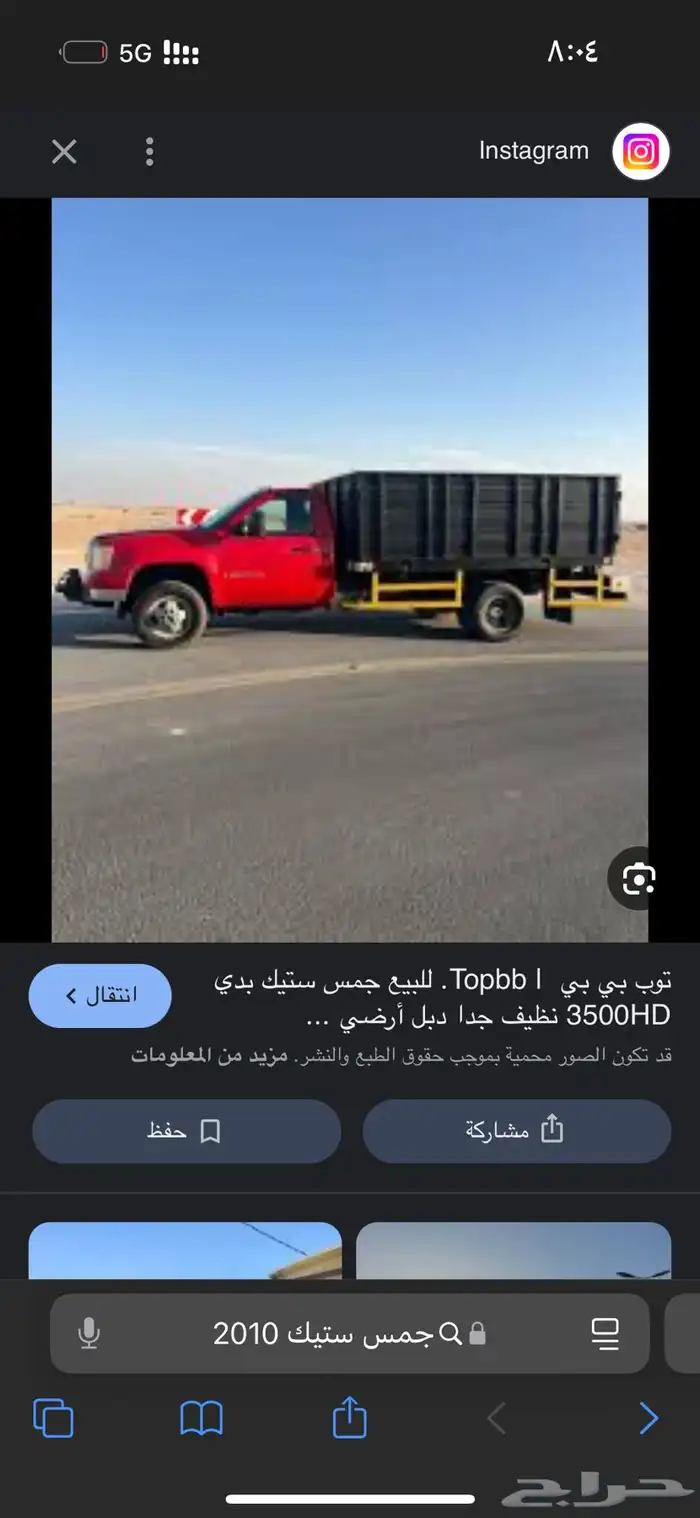This screenshot has width=700, height=1518.
Task: Go forward with the right arrow
Action: (x=648, y=1418)
